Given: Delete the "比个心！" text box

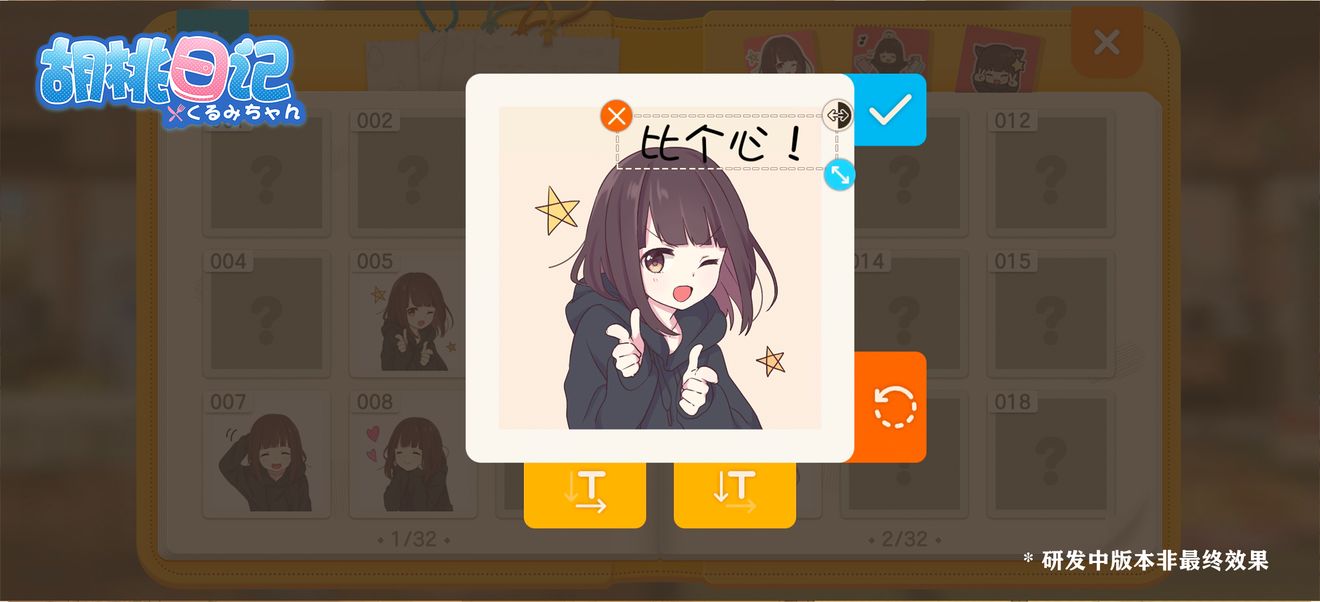Looking at the screenshot, I should 617,116.
